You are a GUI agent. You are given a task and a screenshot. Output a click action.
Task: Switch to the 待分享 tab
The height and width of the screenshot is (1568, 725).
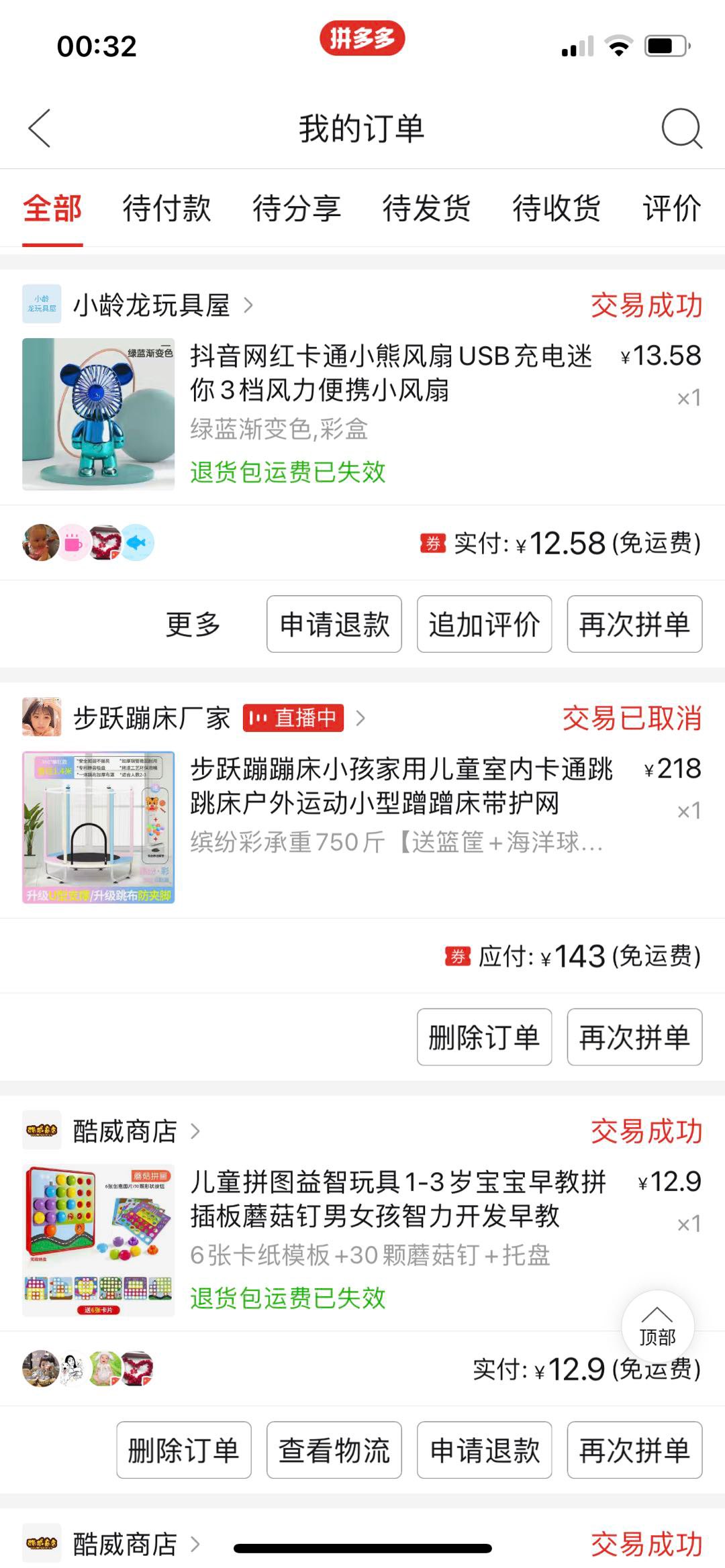297,208
